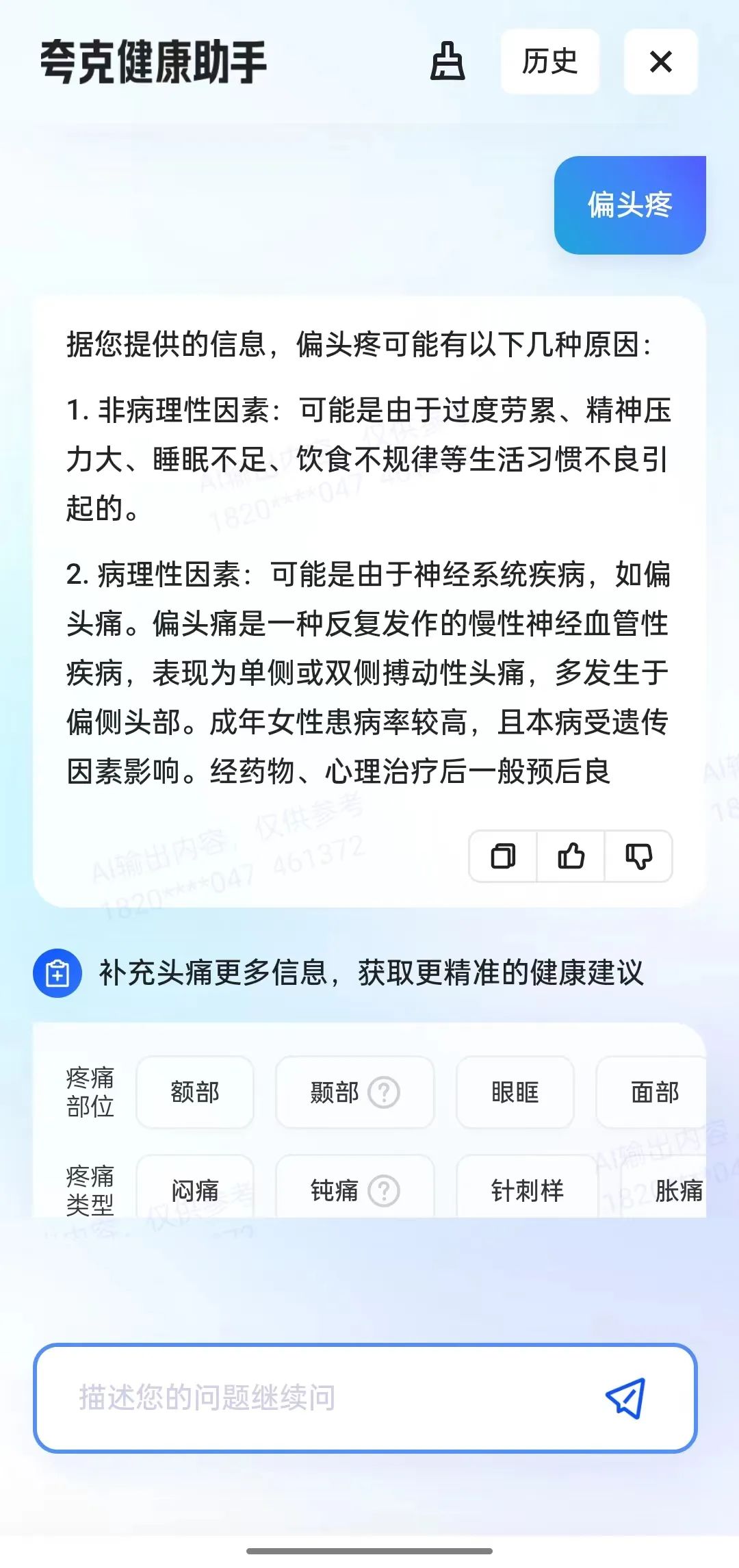Select 颞部 as pain location
The width and height of the screenshot is (739, 1568).
point(333,1092)
